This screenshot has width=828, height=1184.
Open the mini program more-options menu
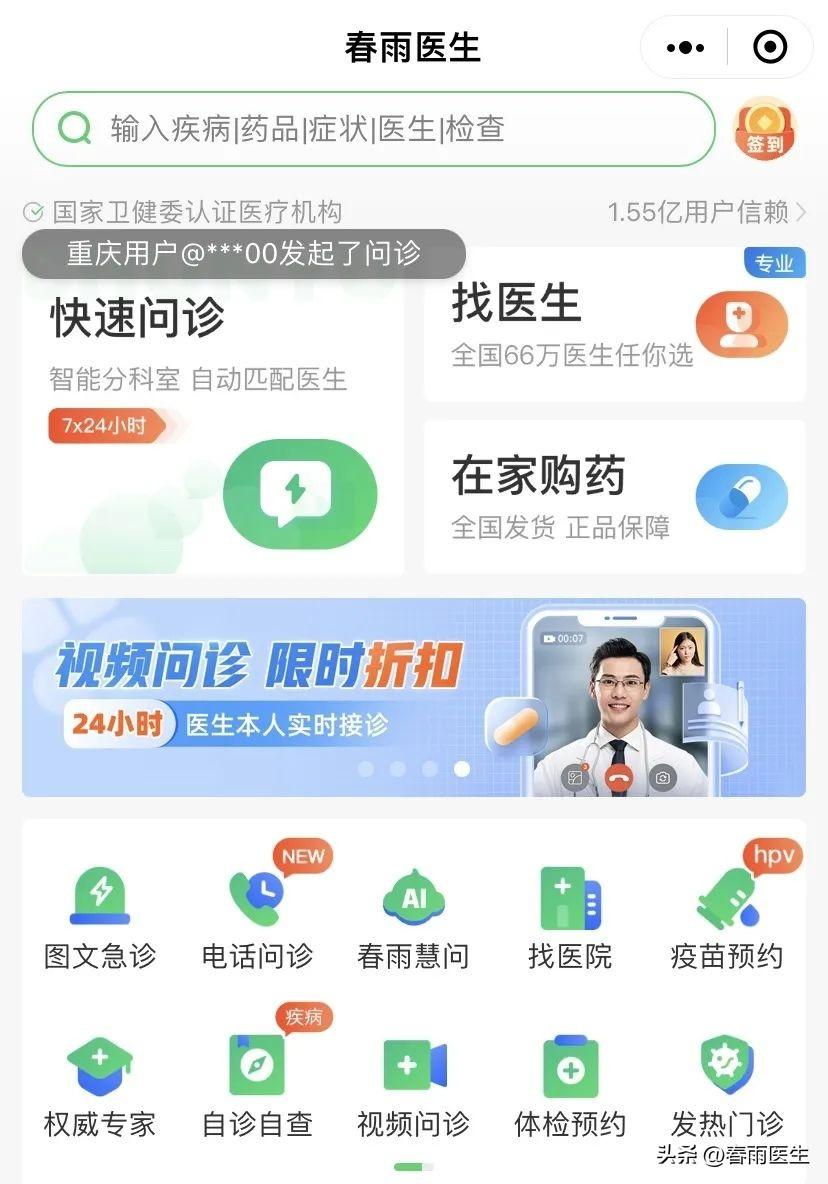pos(686,47)
